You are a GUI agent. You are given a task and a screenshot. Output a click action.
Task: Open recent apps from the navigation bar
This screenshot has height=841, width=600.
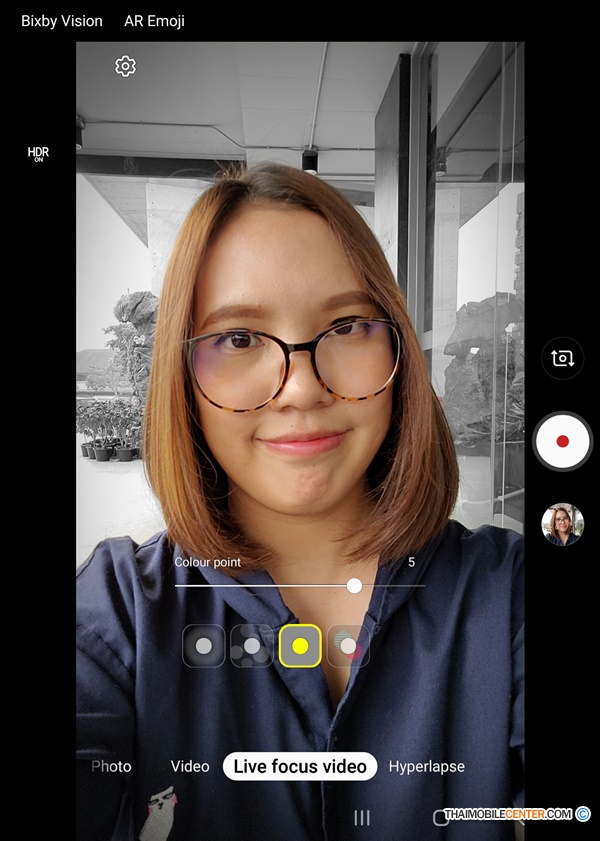tap(362, 818)
